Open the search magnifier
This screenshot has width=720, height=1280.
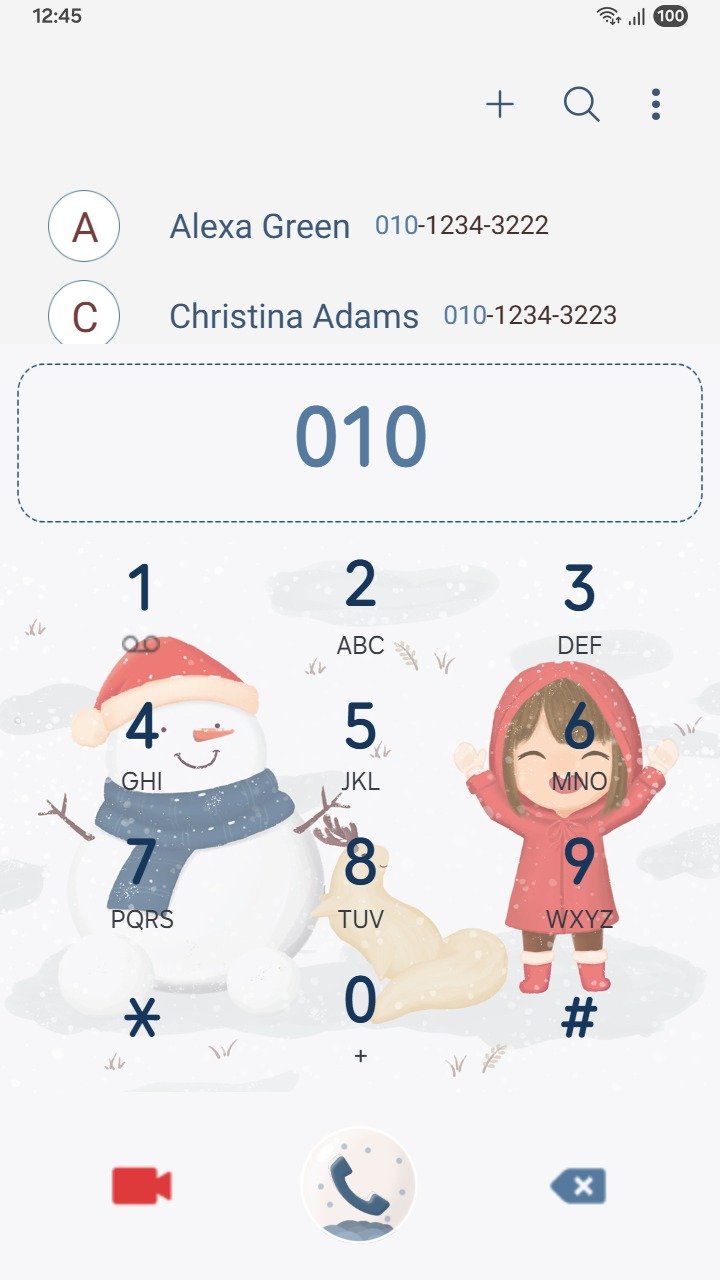[x=581, y=104]
